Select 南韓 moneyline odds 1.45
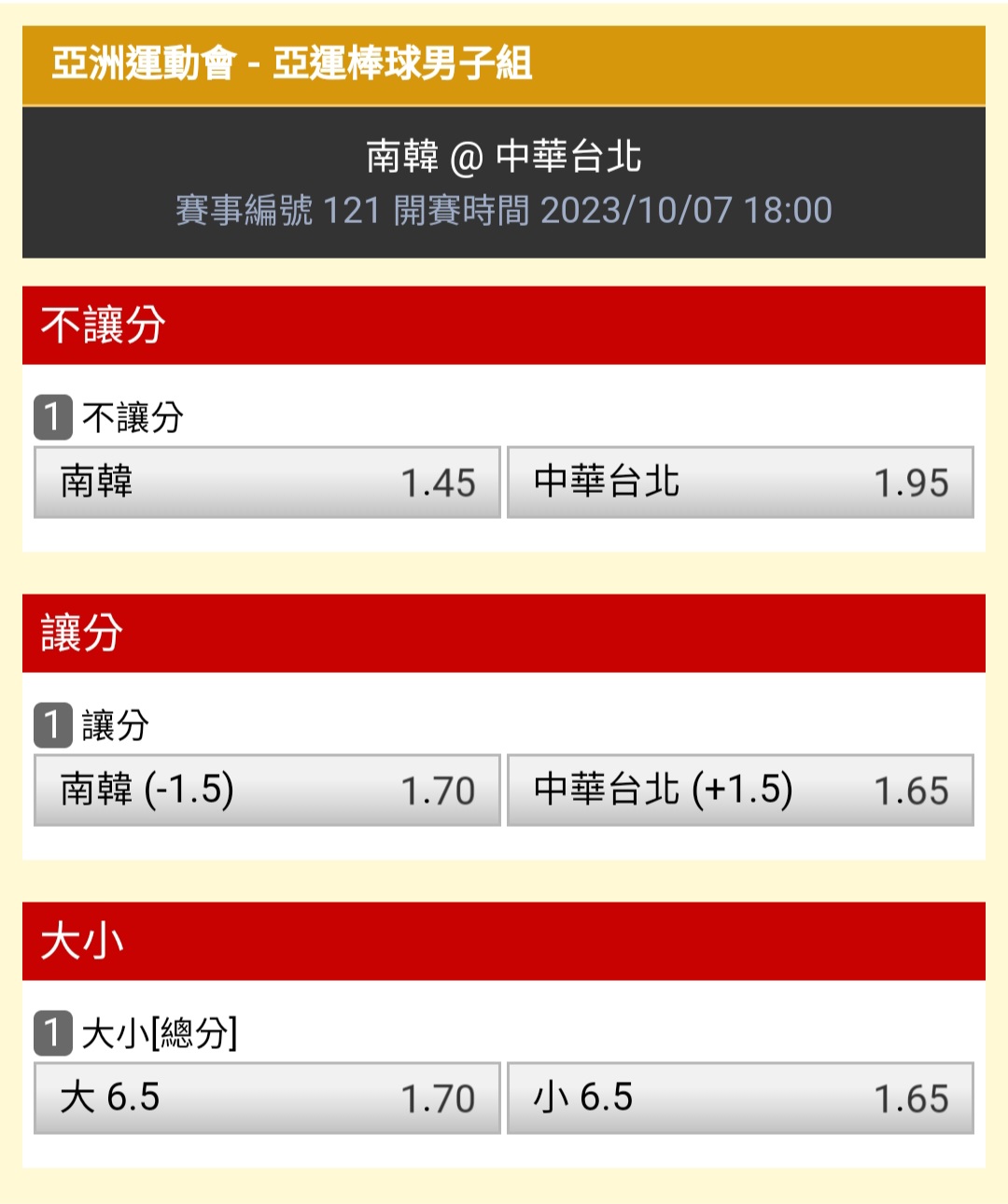The image size is (1008, 1204). tap(267, 483)
